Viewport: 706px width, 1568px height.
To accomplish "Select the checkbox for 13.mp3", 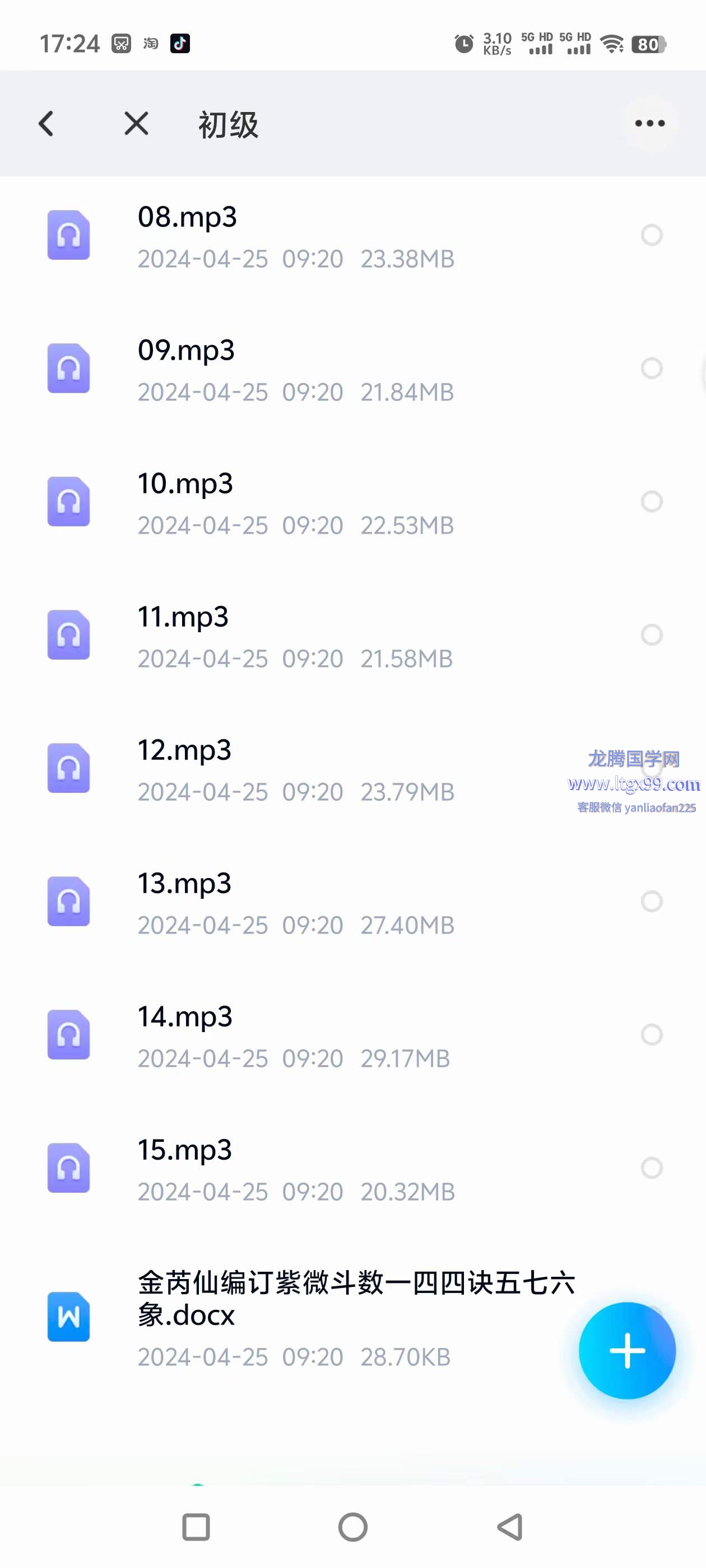I will [x=651, y=902].
